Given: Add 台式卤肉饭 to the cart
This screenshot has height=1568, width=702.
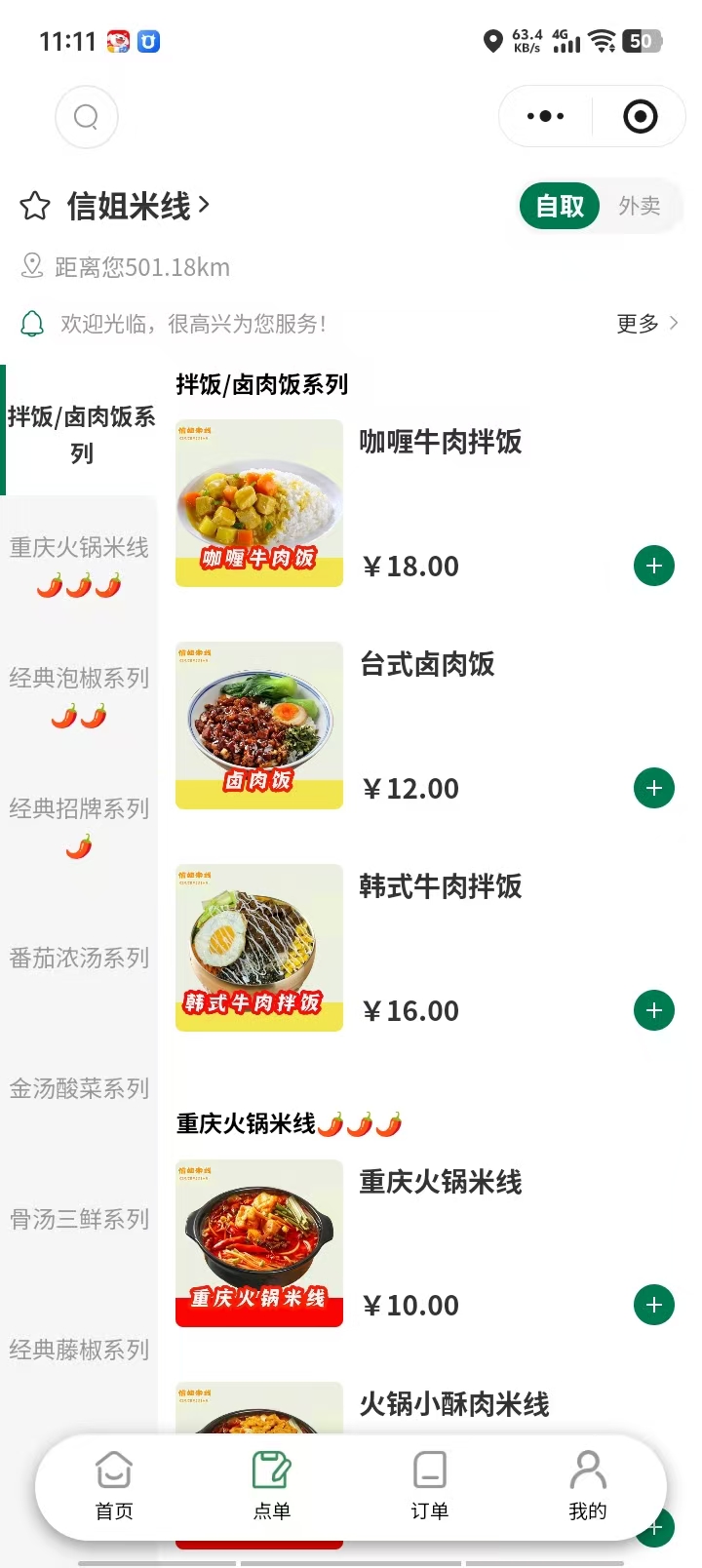Looking at the screenshot, I should pyautogui.click(x=653, y=788).
